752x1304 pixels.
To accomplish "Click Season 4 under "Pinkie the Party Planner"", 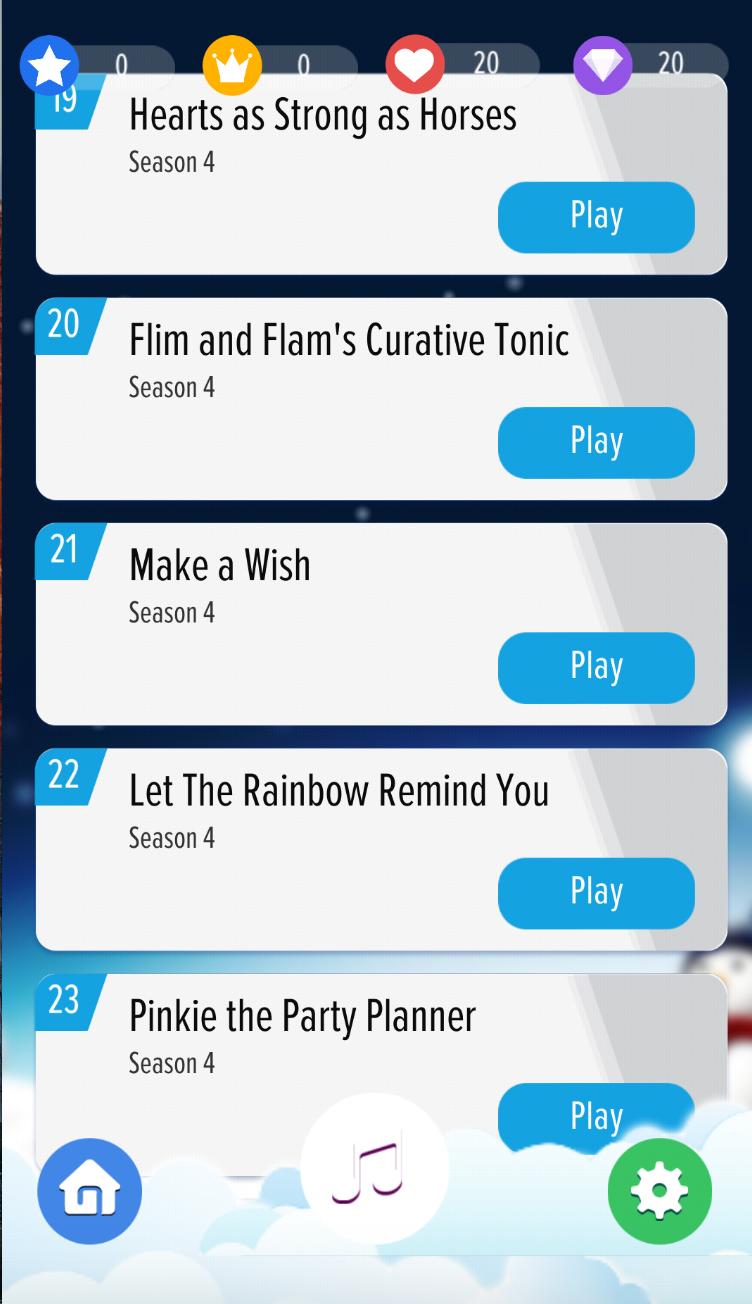I will (x=171, y=1064).
